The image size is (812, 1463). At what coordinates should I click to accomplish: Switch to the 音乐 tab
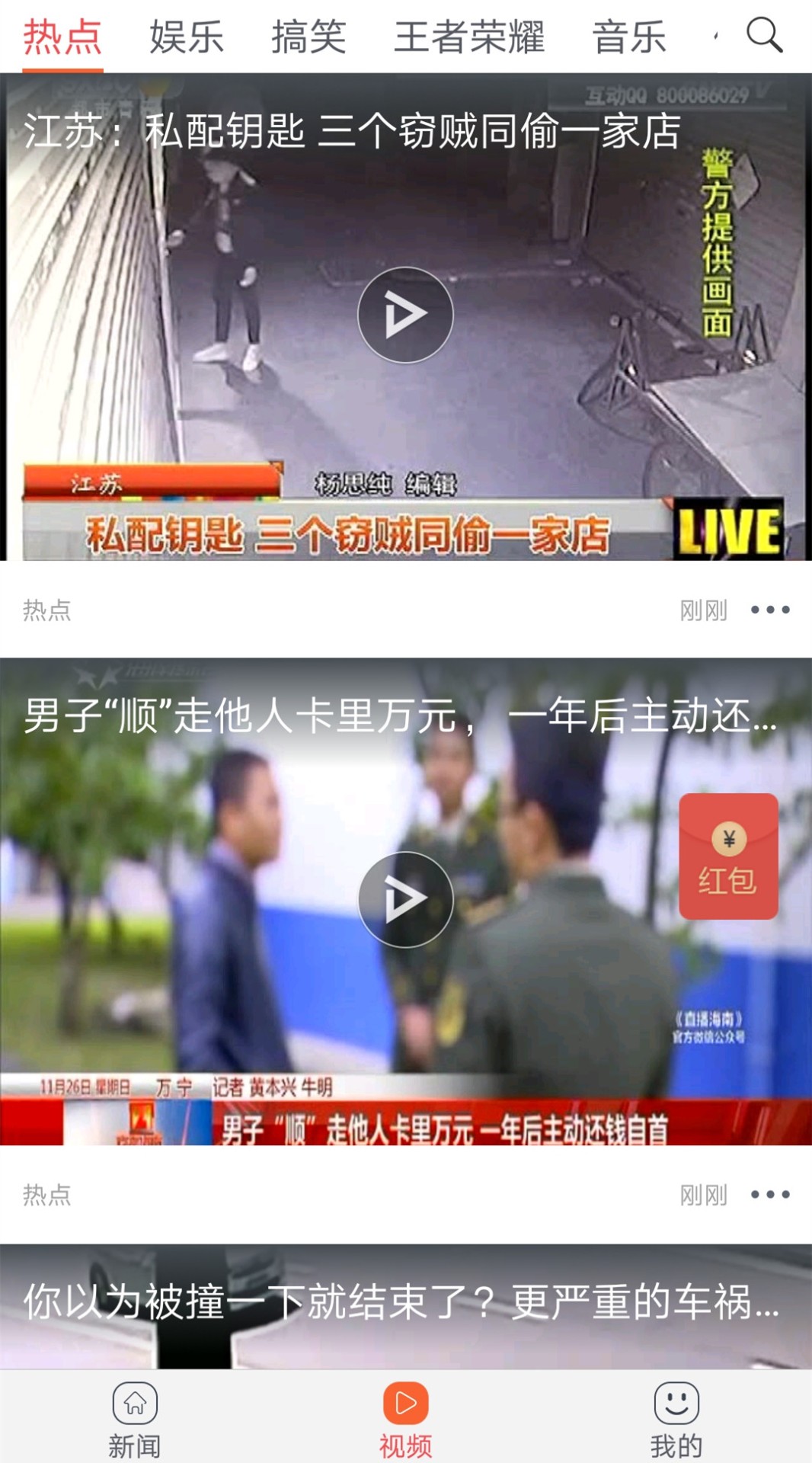point(629,37)
